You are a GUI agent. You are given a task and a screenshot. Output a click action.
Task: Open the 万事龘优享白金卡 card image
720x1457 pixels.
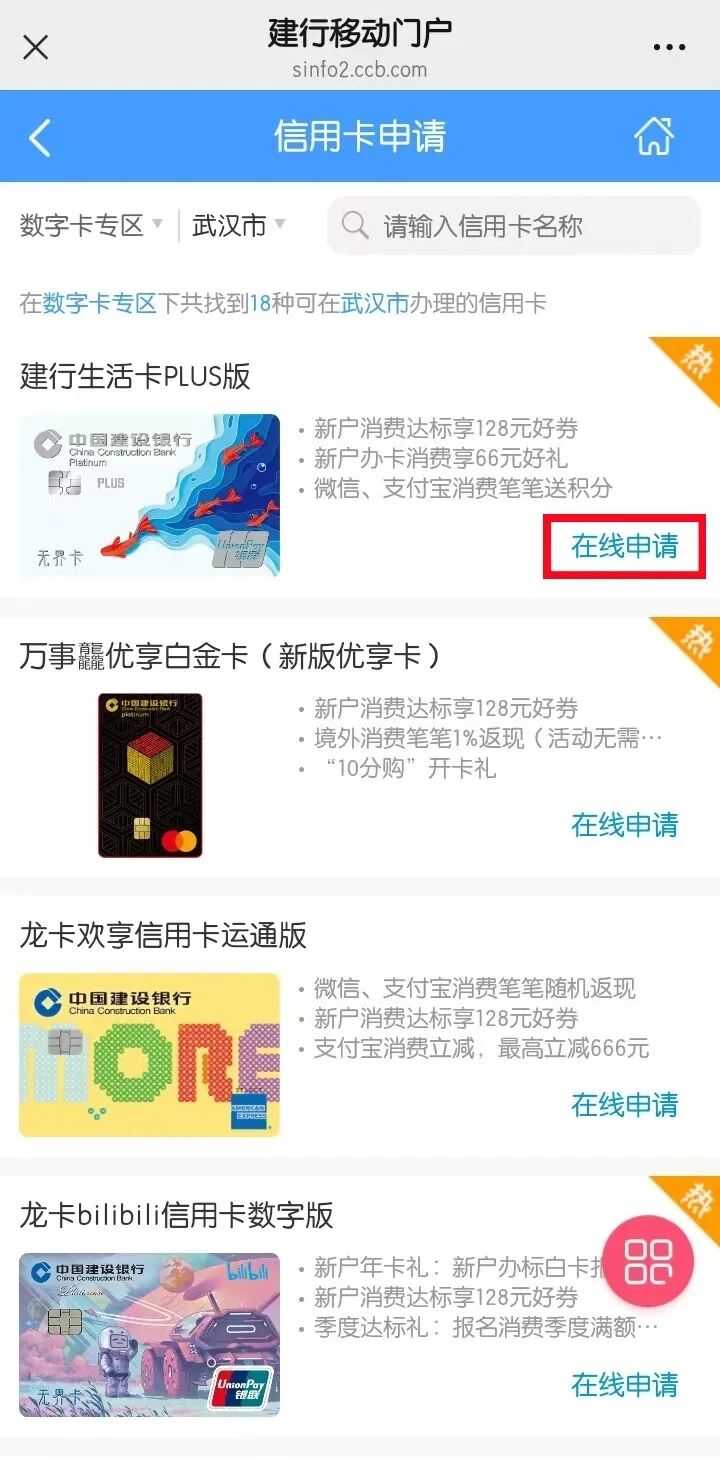coord(150,775)
